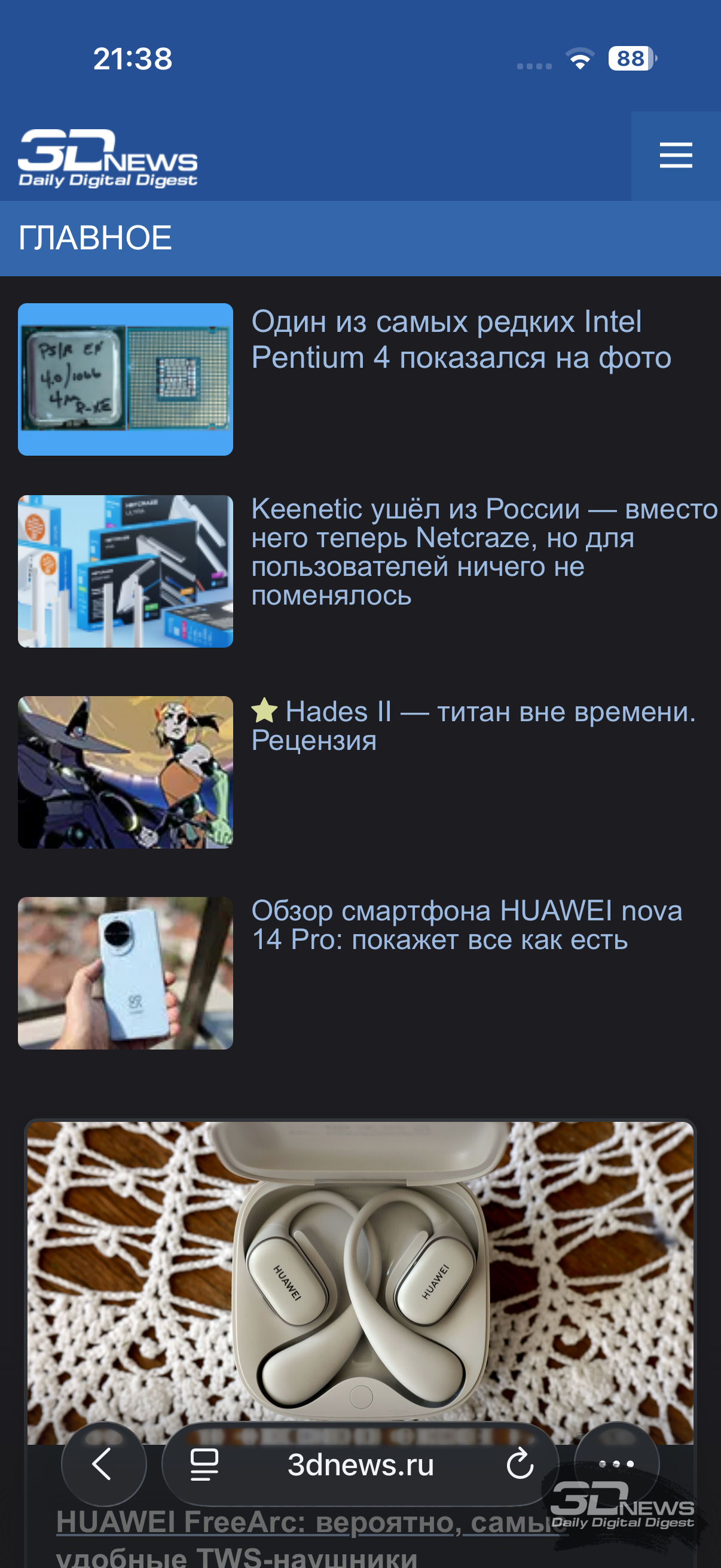Image resolution: width=721 pixels, height=1568 pixels.
Task: Reload the 3dnews.ru page
Action: 519,1464
